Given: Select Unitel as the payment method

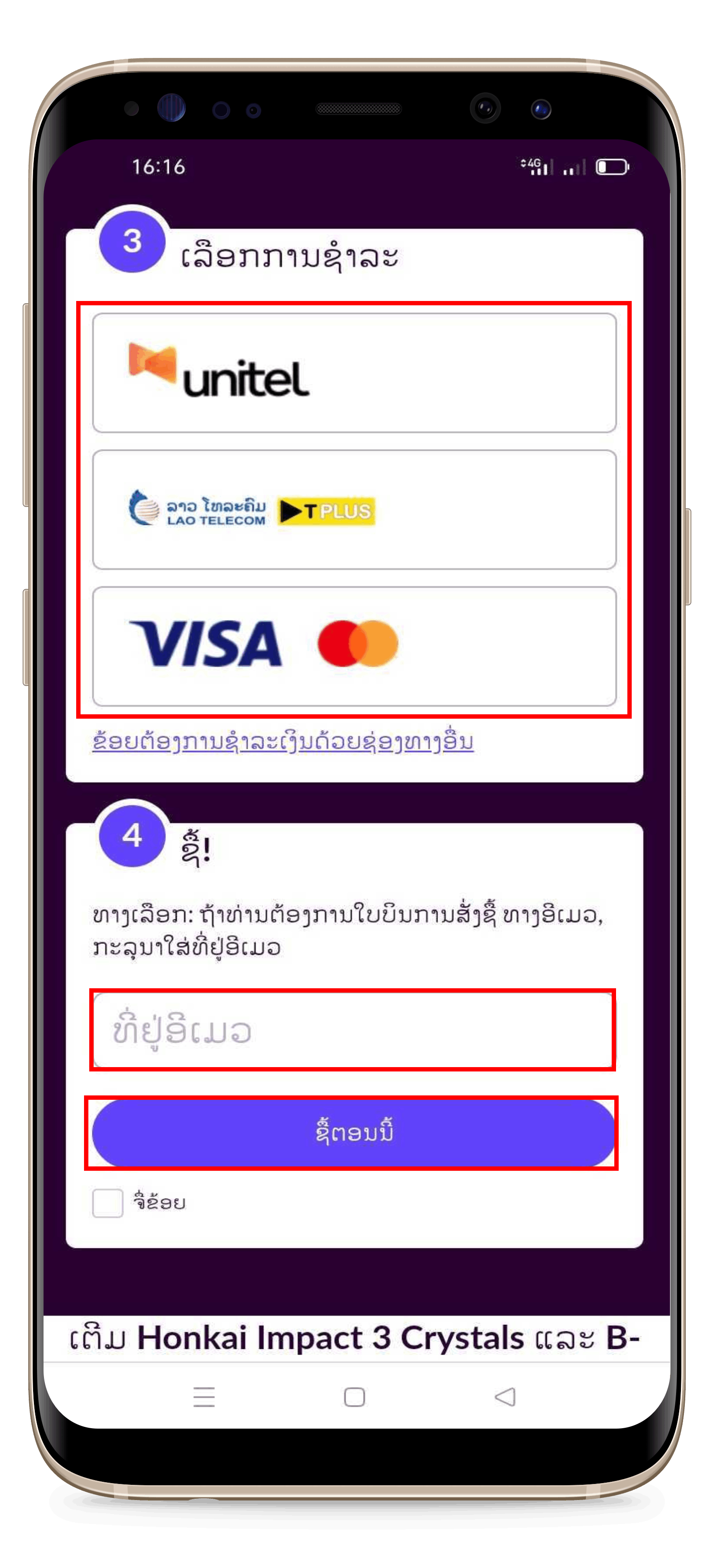Looking at the screenshot, I should (x=354, y=372).
